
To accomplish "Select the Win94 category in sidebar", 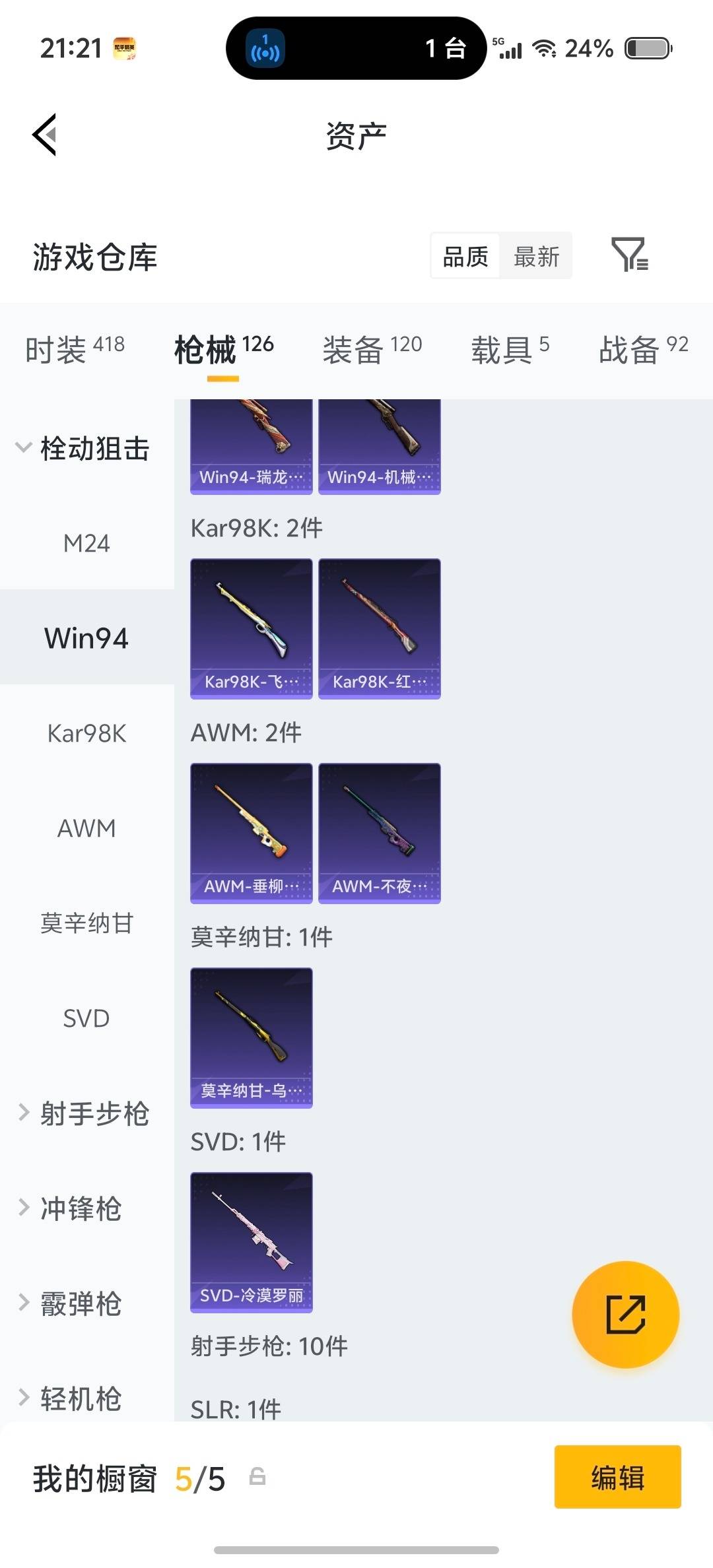I will pyautogui.click(x=86, y=638).
